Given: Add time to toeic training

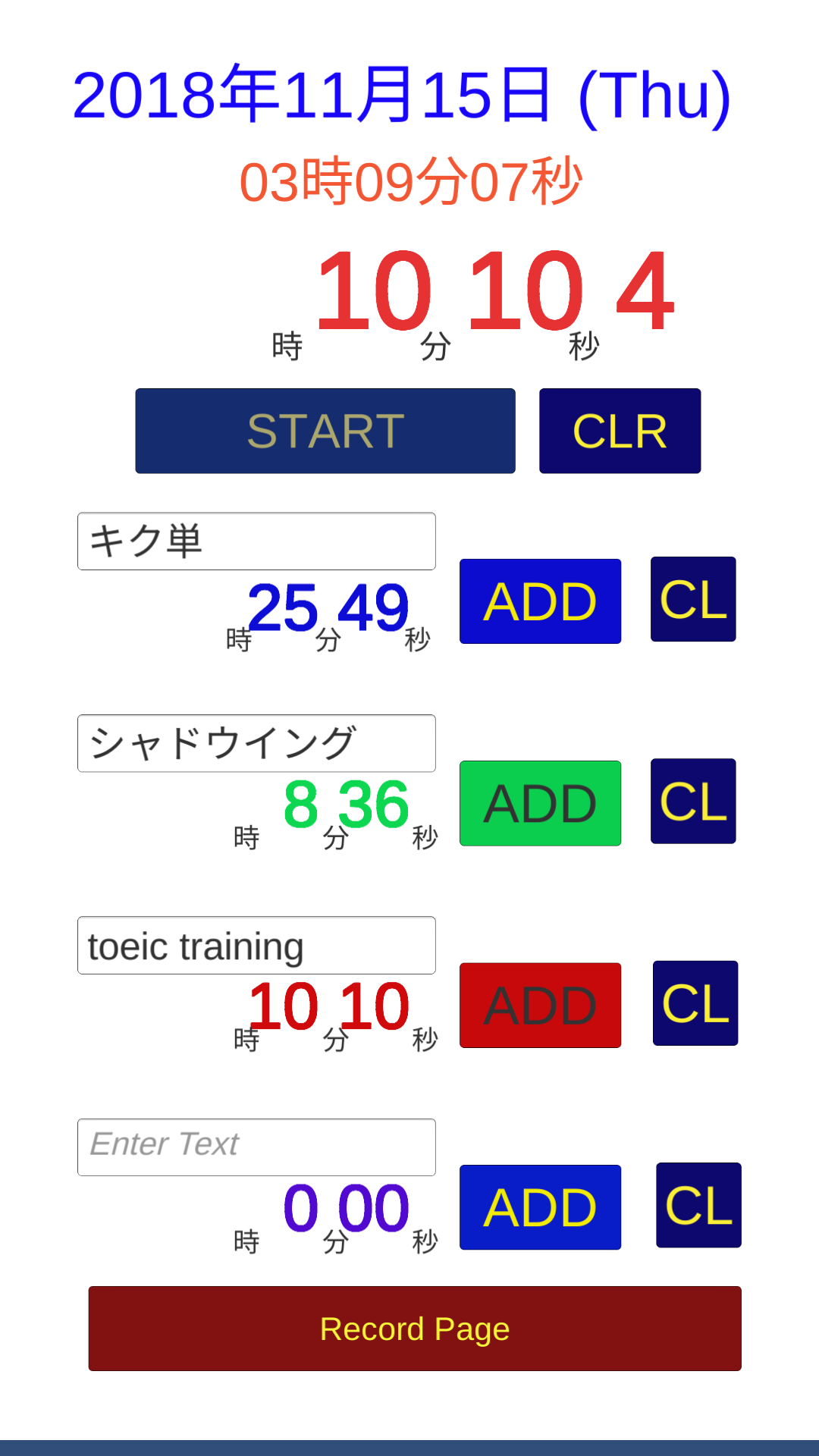Looking at the screenshot, I should [x=540, y=1006].
